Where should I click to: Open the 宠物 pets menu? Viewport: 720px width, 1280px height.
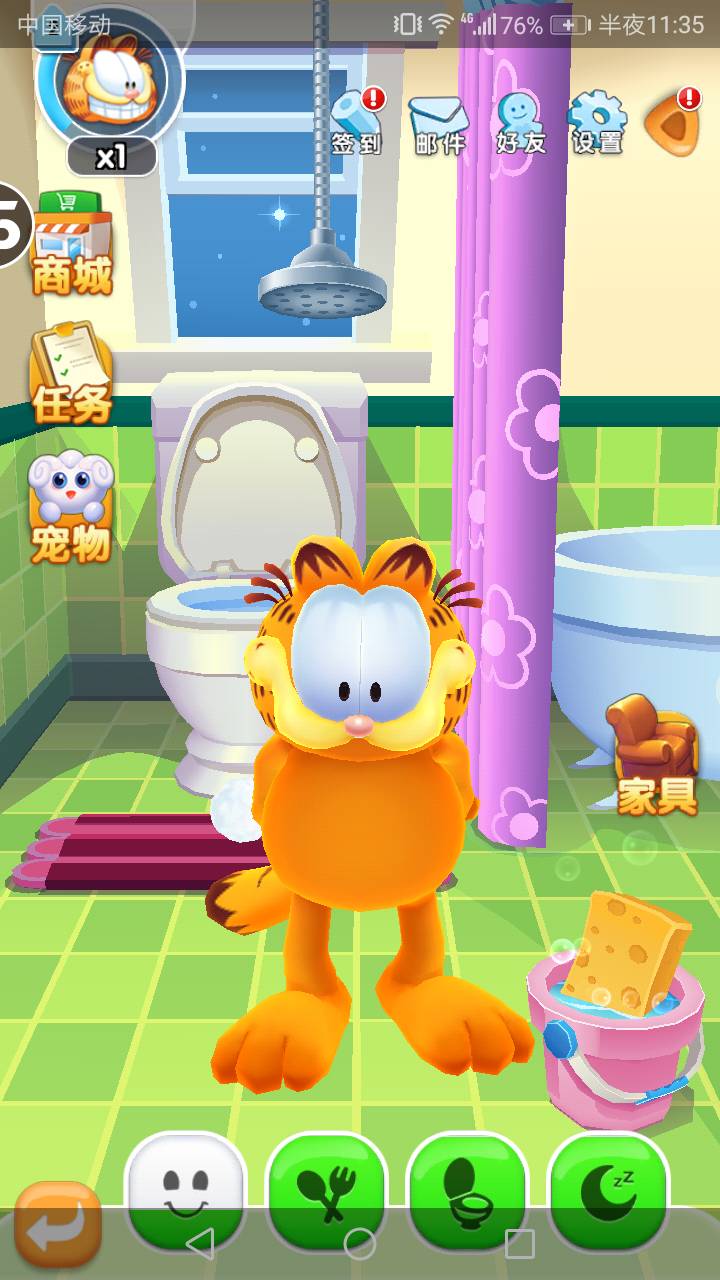pyautogui.click(x=70, y=507)
